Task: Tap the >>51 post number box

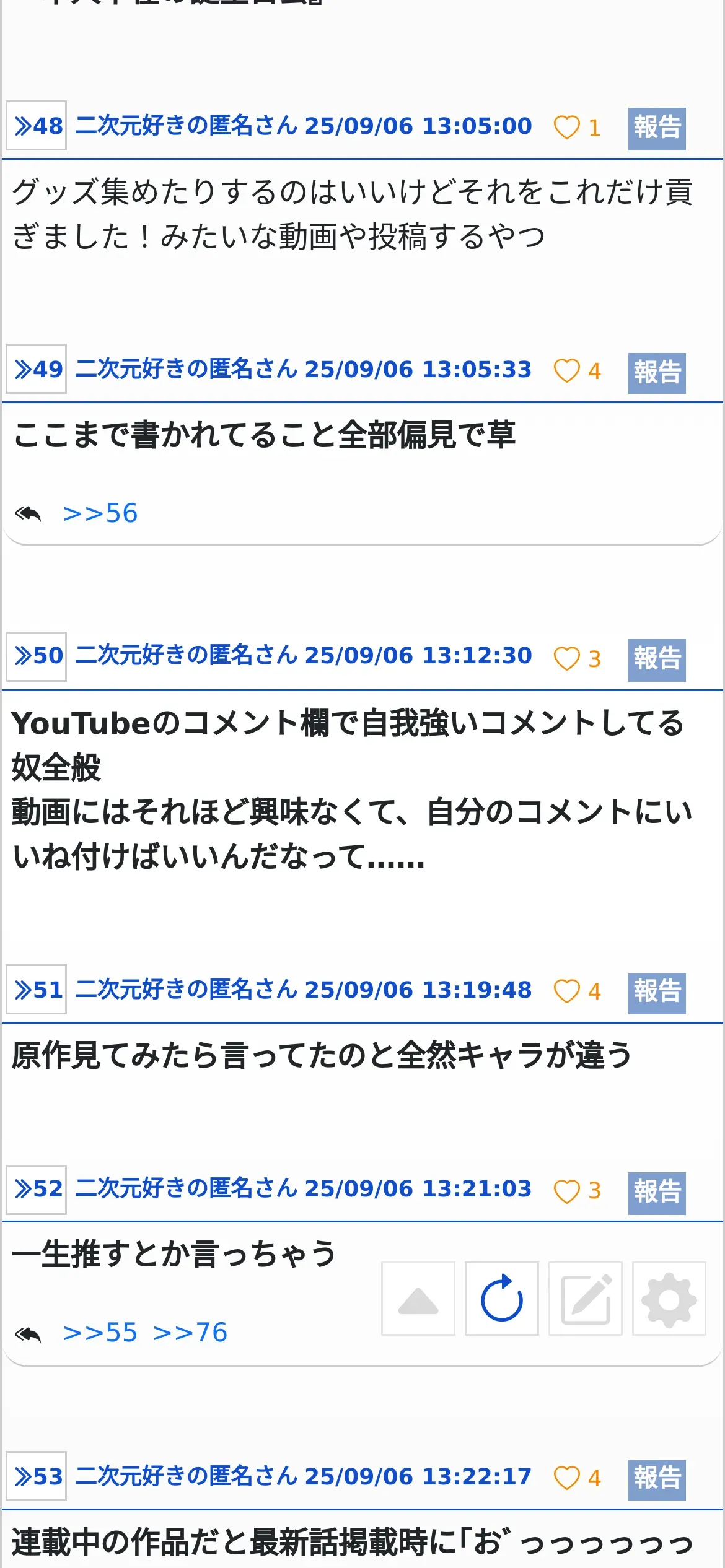Action: click(37, 989)
